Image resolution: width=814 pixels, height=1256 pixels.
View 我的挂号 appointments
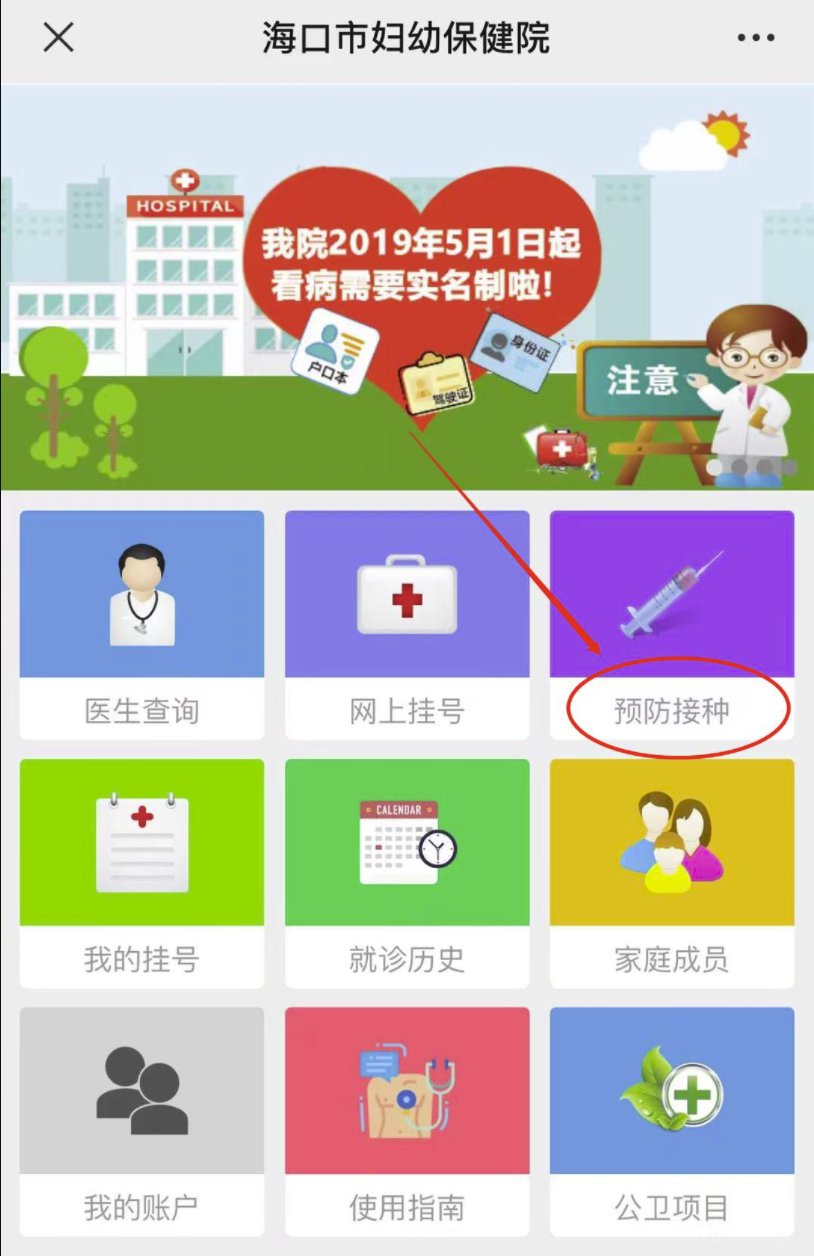point(142,872)
